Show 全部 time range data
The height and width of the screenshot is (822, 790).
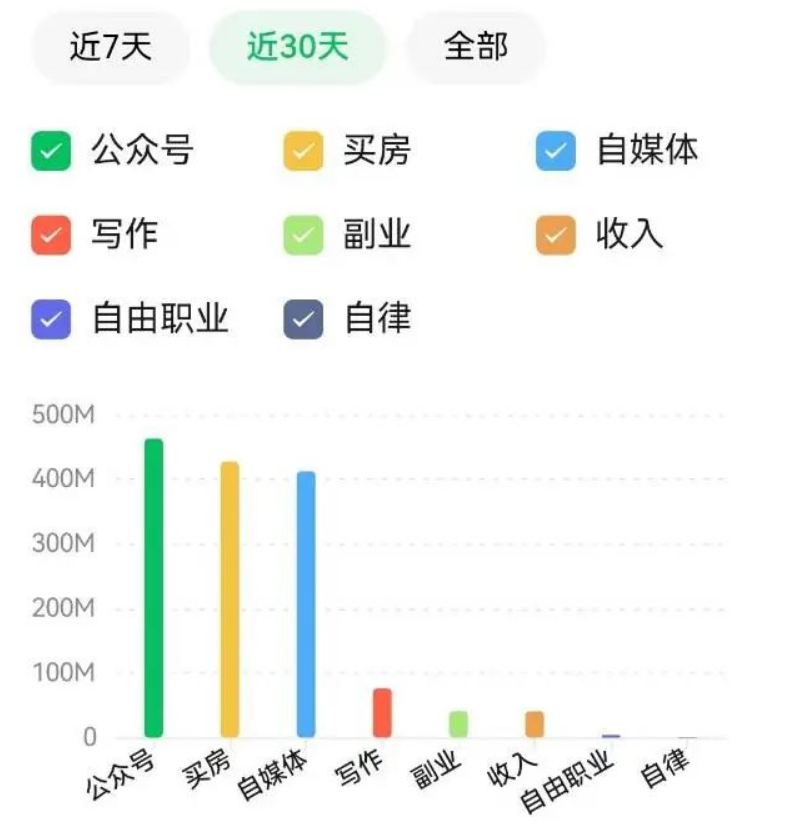(x=476, y=47)
